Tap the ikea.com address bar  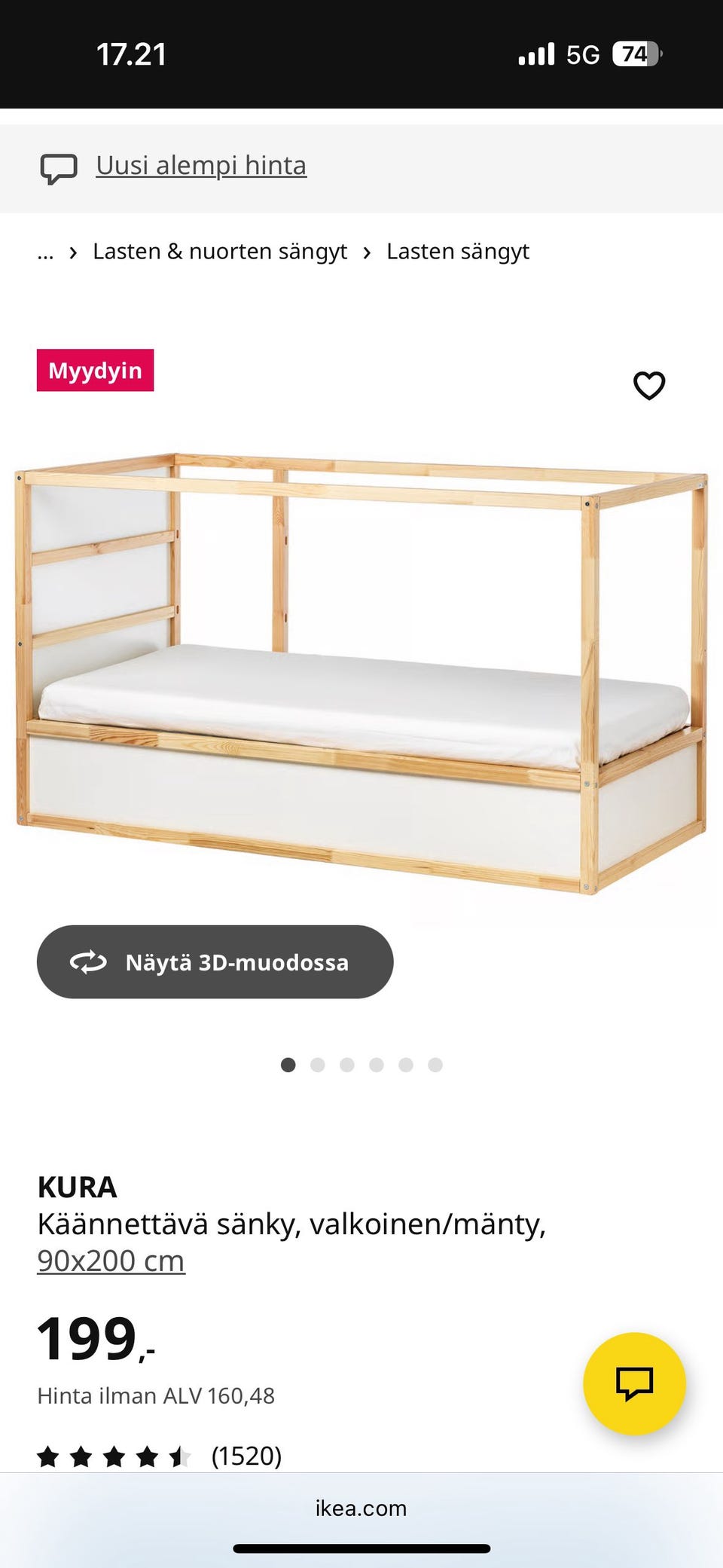(361, 1508)
